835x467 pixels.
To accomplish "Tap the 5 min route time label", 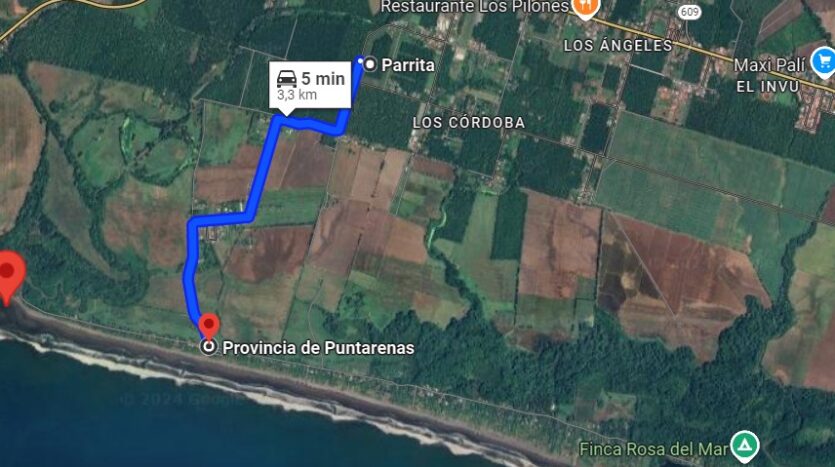I will point(310,84).
